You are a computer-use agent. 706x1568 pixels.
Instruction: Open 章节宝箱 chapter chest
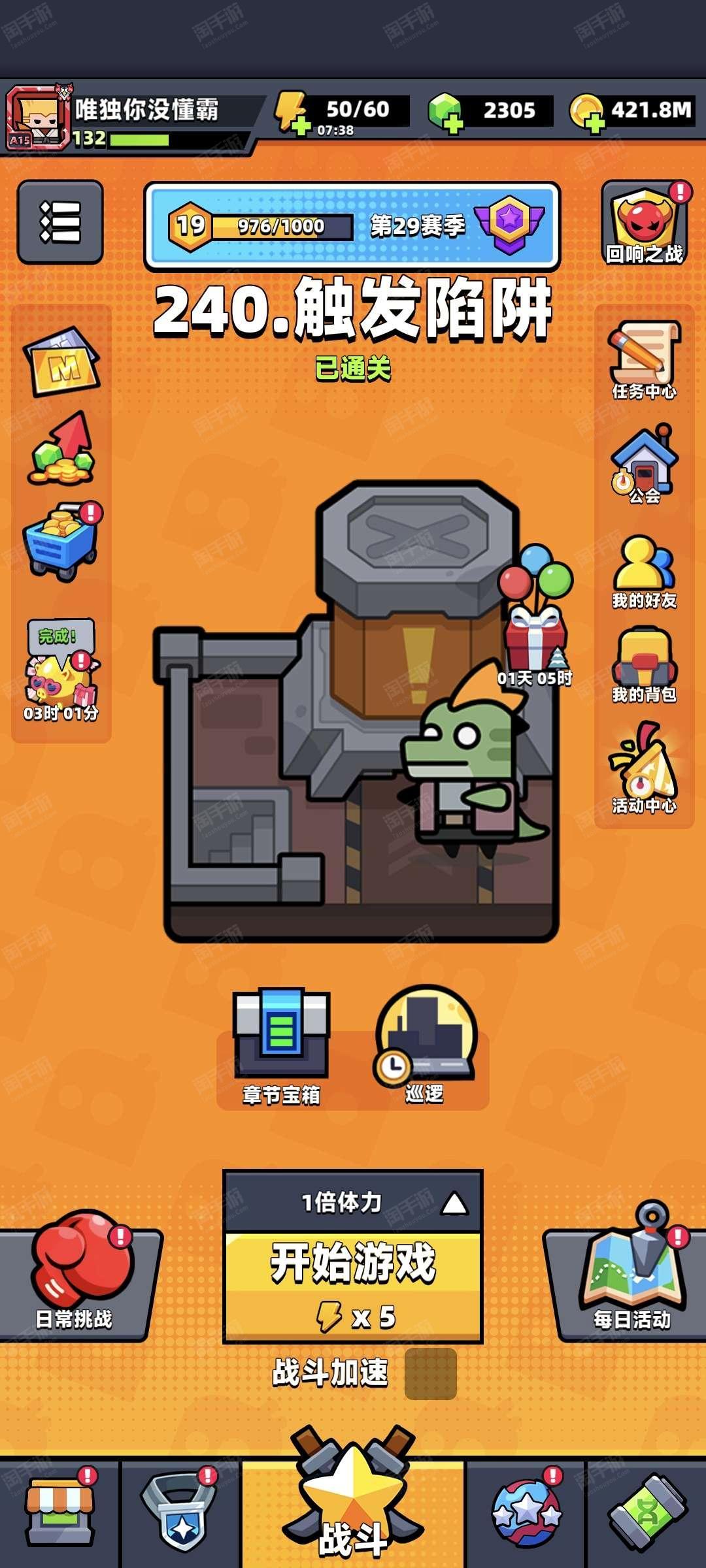pos(281,1045)
